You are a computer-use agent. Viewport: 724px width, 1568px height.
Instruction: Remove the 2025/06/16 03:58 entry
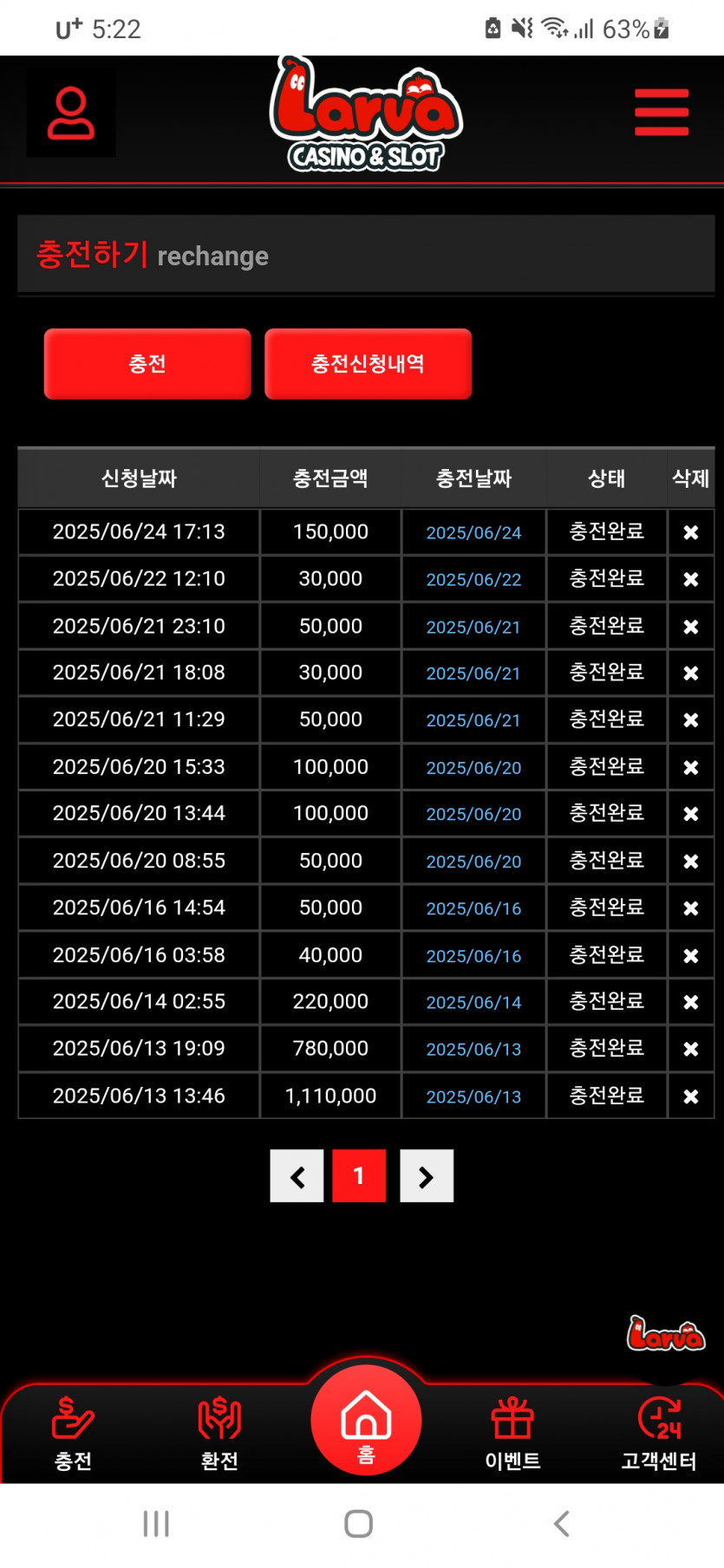[x=690, y=955]
